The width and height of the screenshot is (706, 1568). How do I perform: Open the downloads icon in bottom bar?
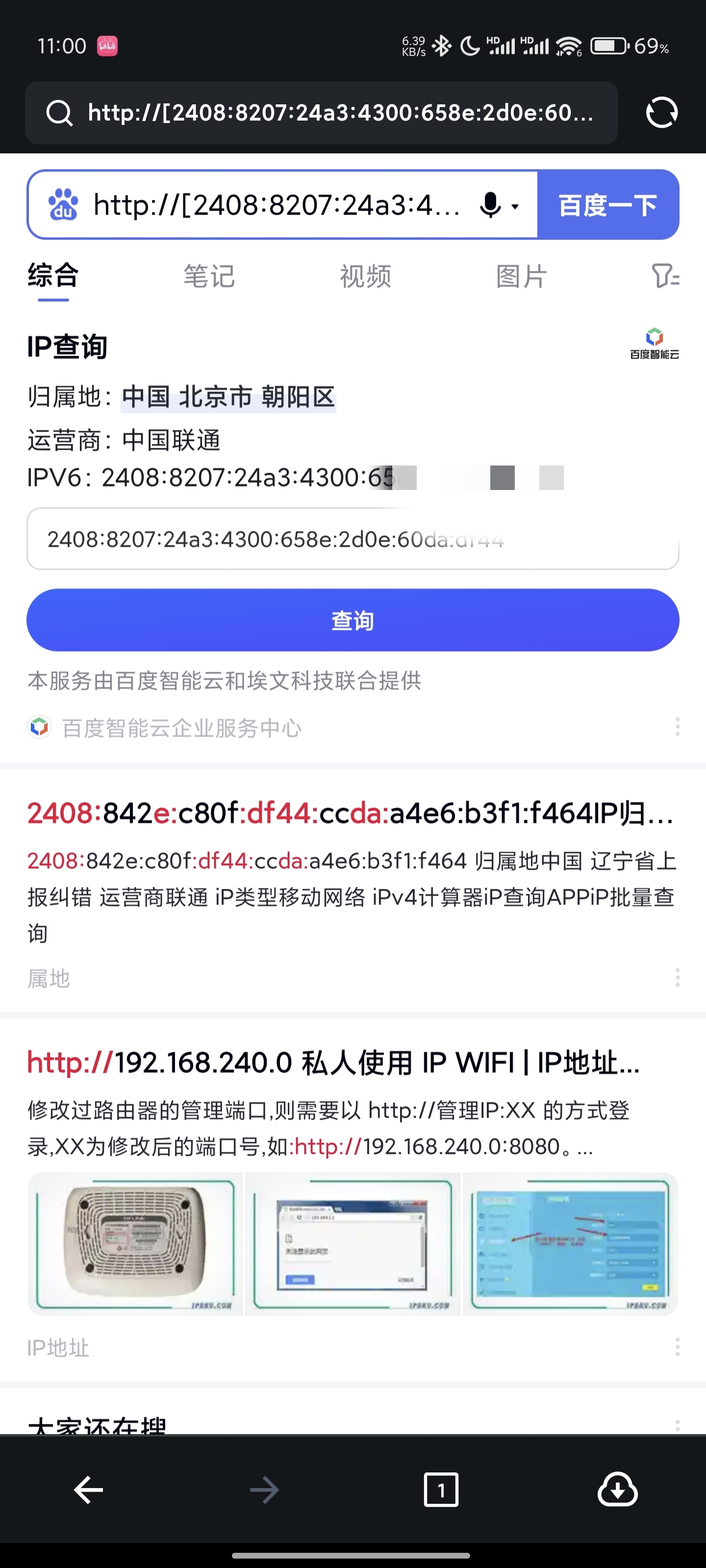617,1490
